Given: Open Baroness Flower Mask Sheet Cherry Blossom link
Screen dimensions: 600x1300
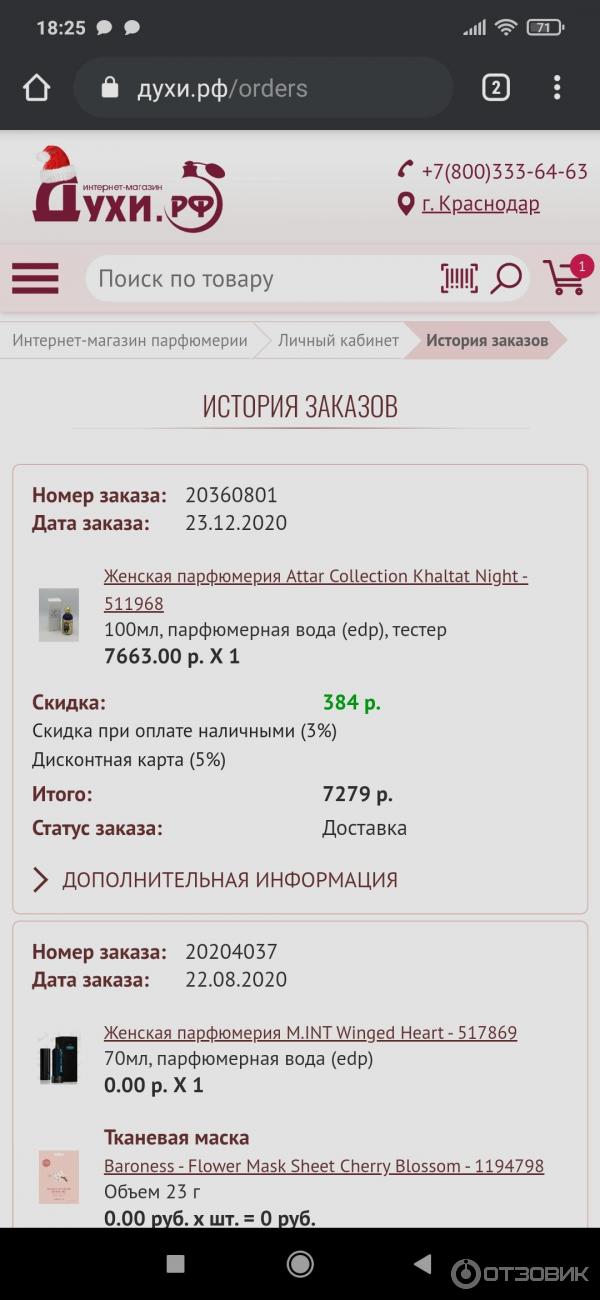Looking at the screenshot, I should [x=324, y=1166].
